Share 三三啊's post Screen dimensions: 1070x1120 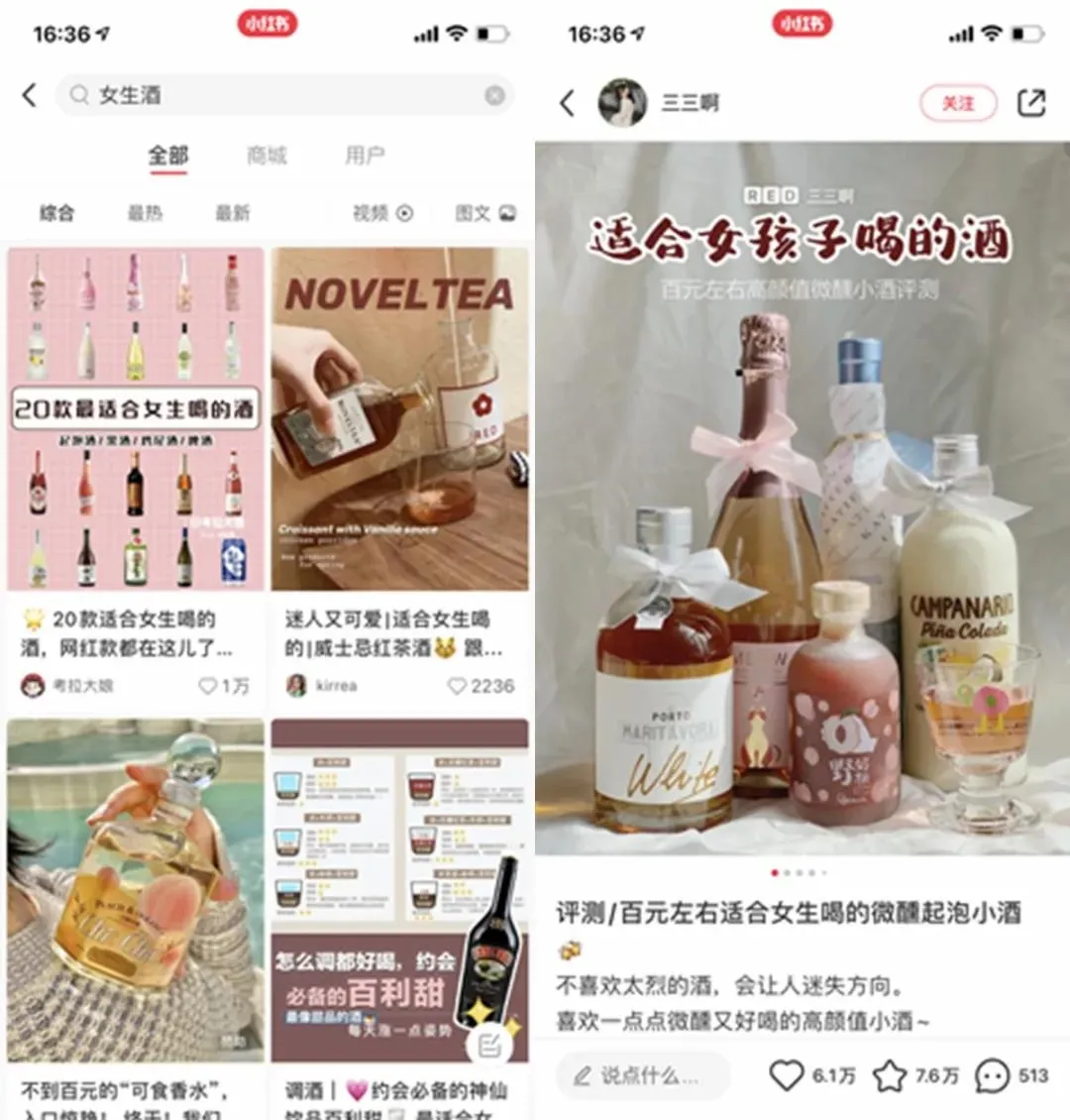pos(1031,102)
